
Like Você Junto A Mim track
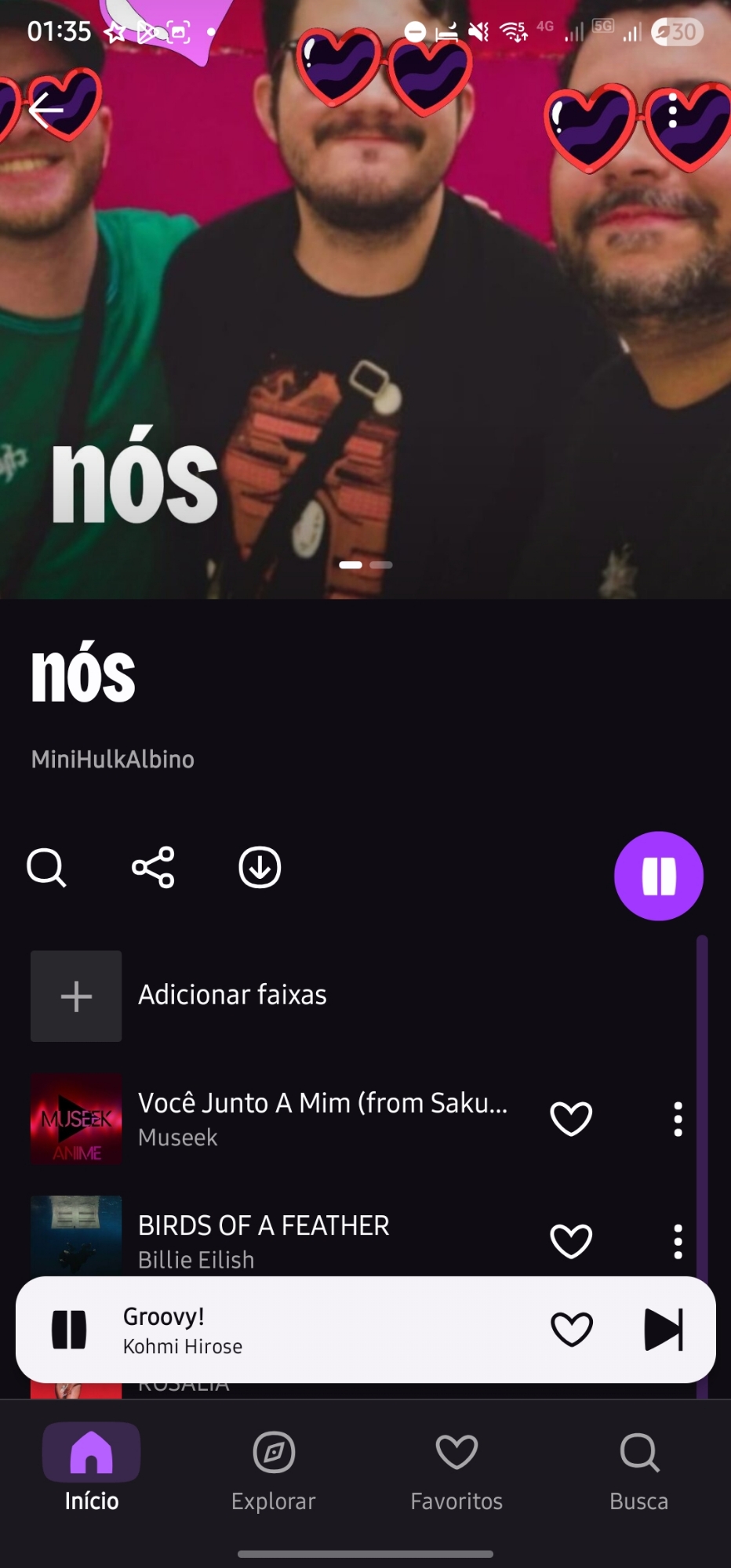[x=571, y=1119]
